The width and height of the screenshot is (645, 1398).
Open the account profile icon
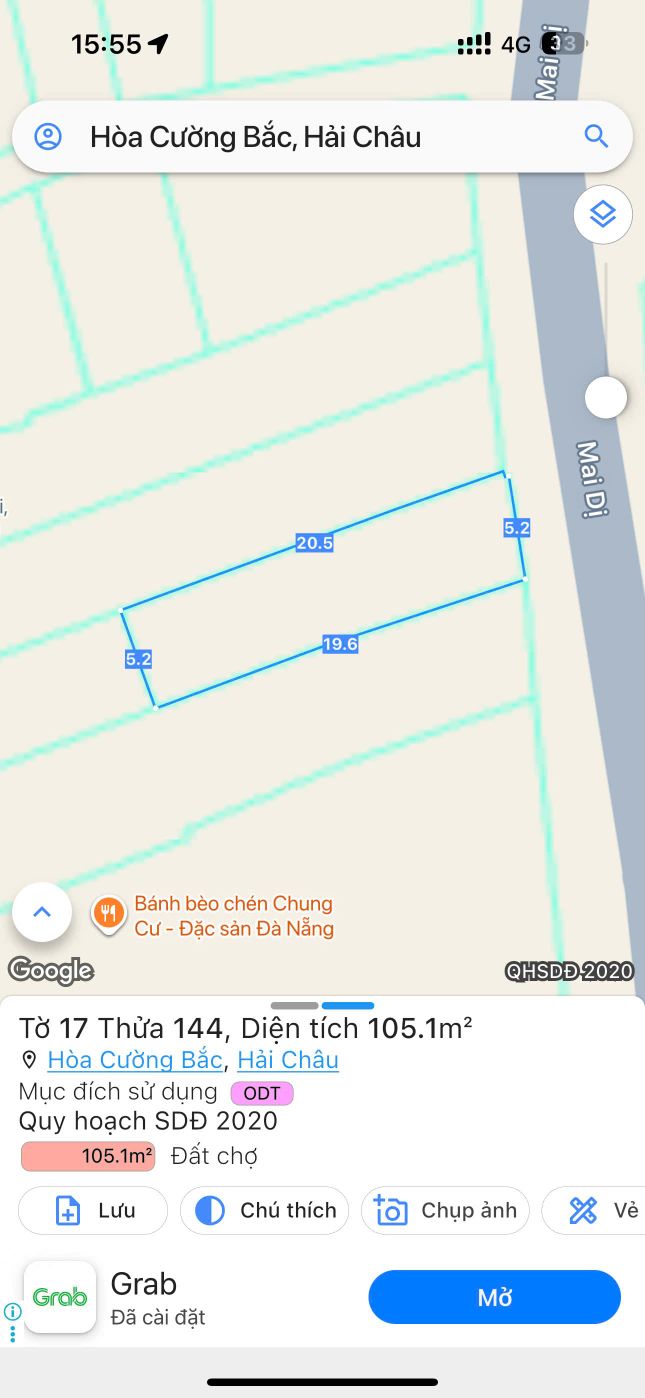(48, 137)
